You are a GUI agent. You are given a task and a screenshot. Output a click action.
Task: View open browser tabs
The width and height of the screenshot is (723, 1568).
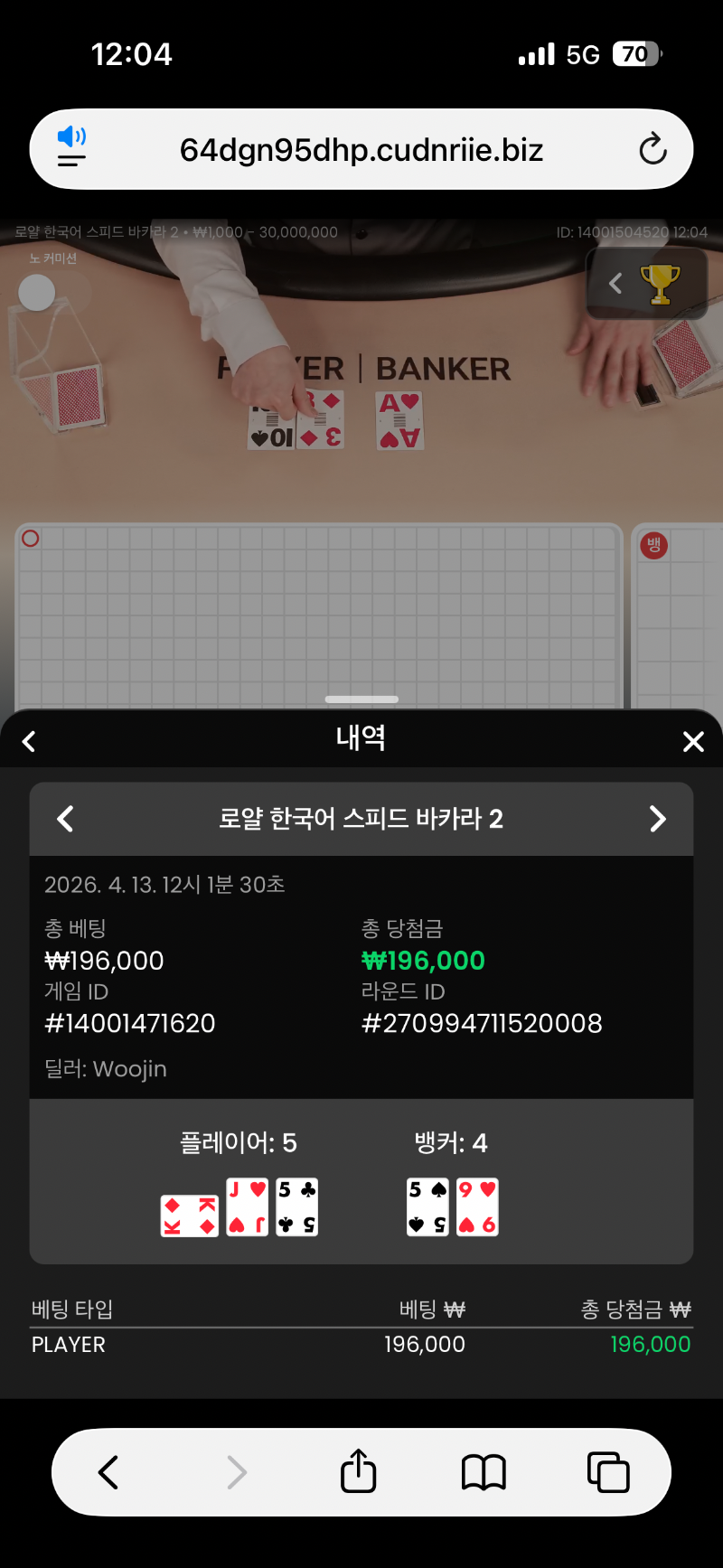(608, 1472)
